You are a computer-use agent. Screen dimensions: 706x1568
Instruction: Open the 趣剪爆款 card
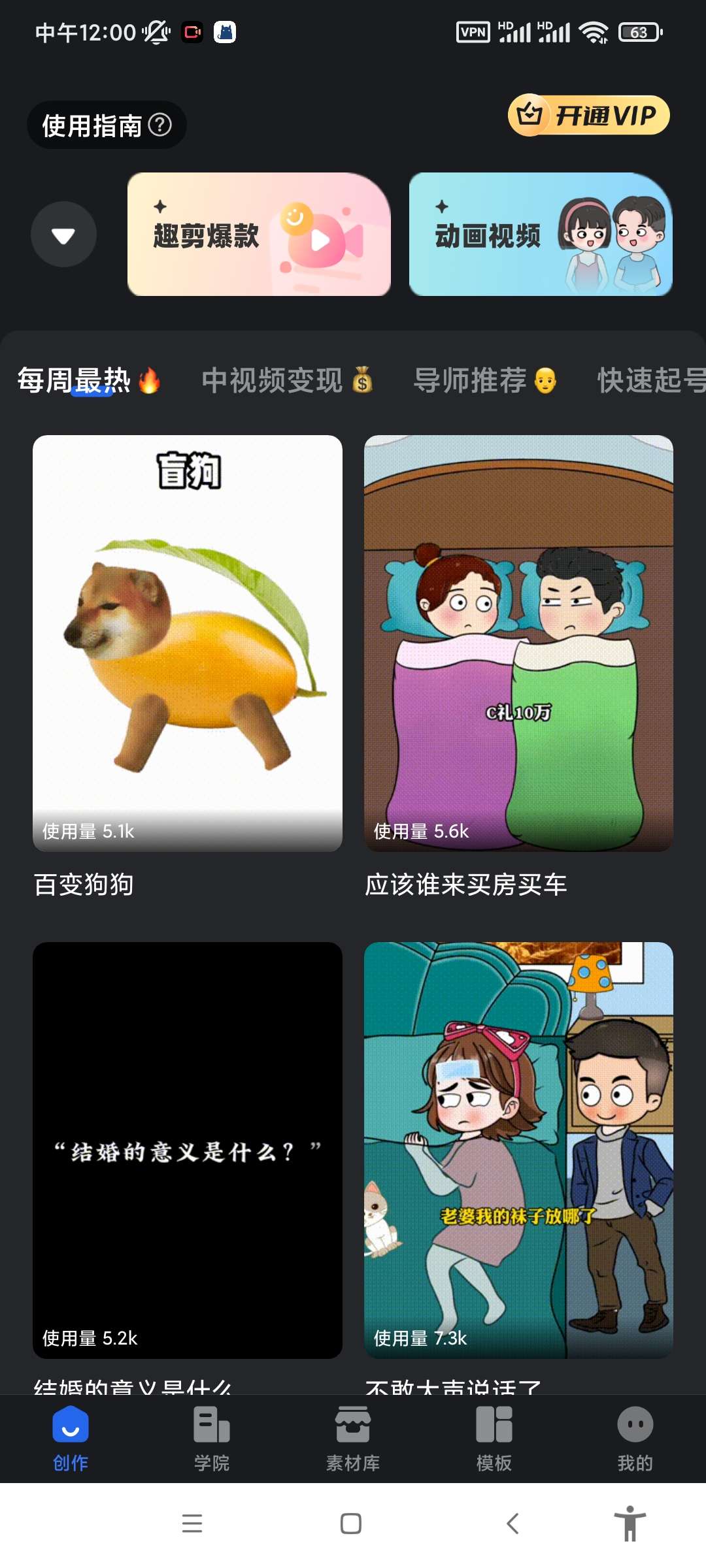259,235
